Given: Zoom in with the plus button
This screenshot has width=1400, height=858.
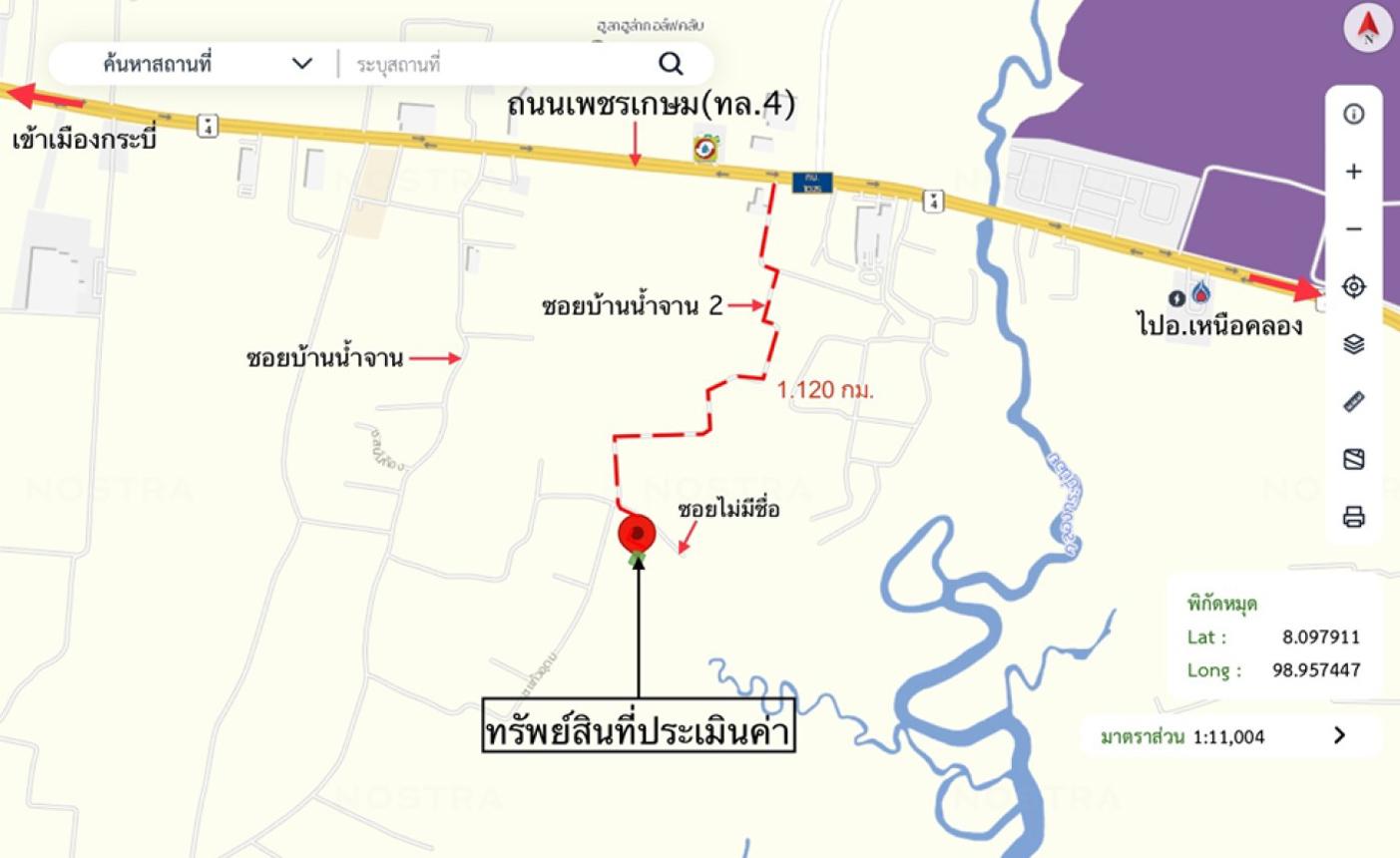Looking at the screenshot, I should click(x=1353, y=172).
